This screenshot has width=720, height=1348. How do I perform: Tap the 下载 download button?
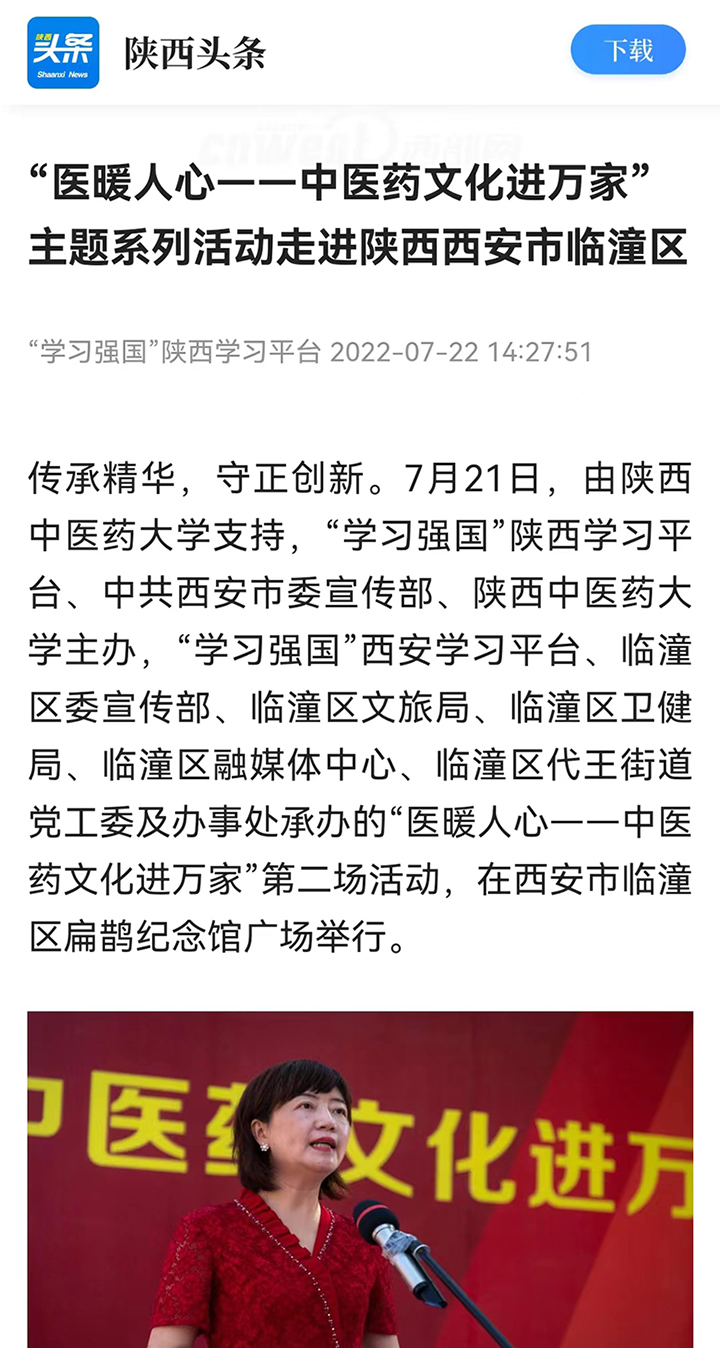pos(628,50)
